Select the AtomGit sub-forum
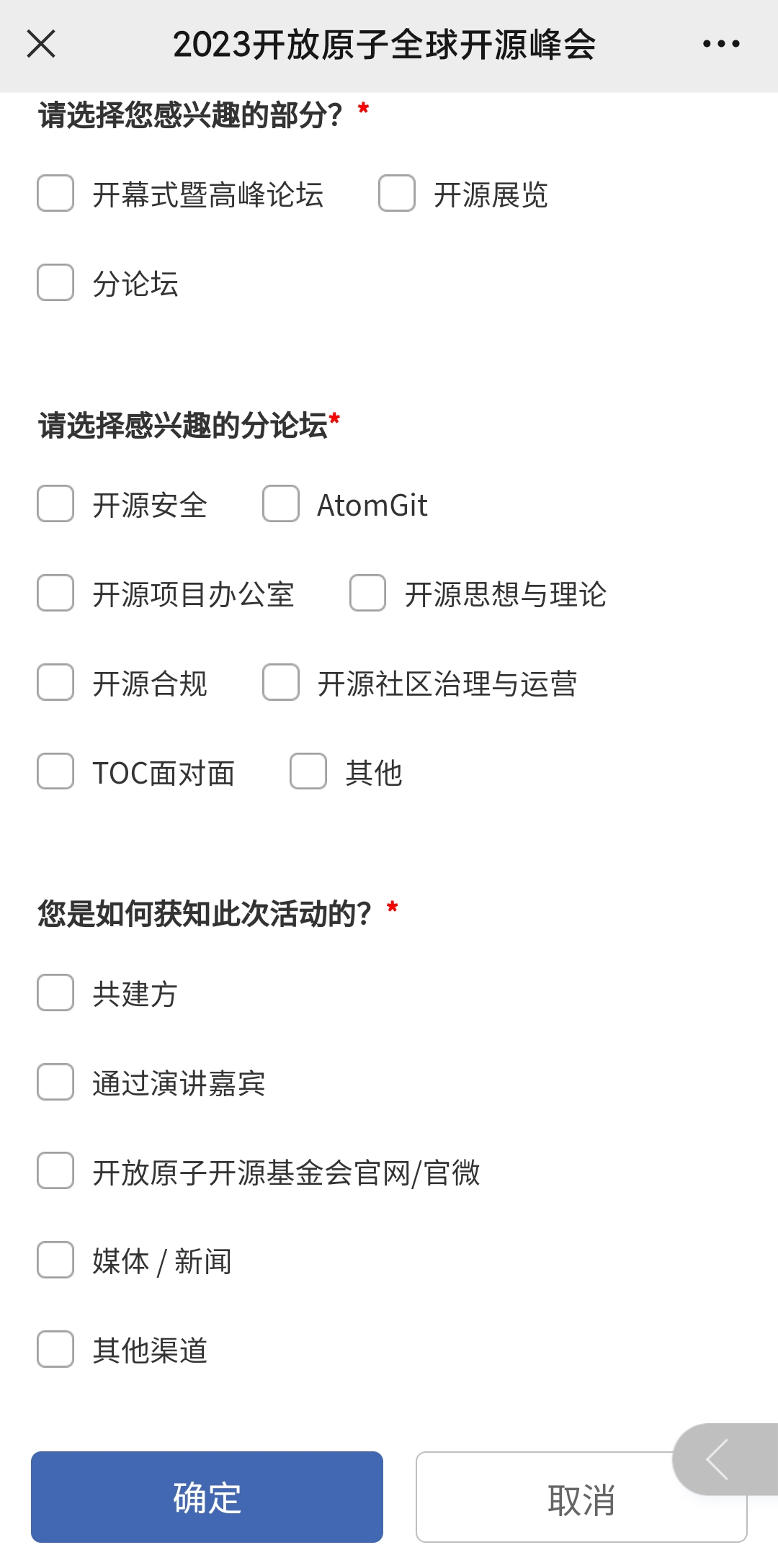 (281, 503)
